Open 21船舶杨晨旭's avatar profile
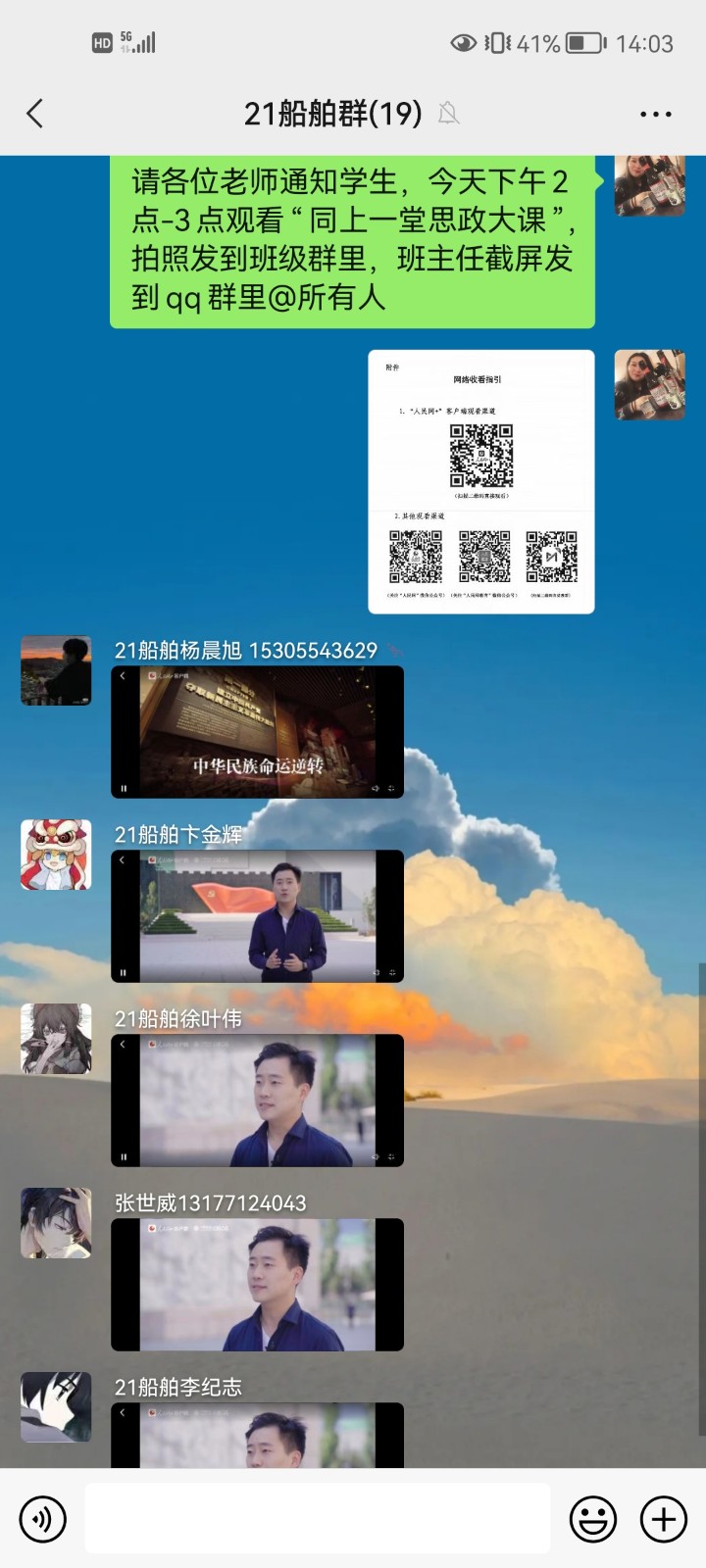The height and width of the screenshot is (1568, 706). tap(56, 670)
